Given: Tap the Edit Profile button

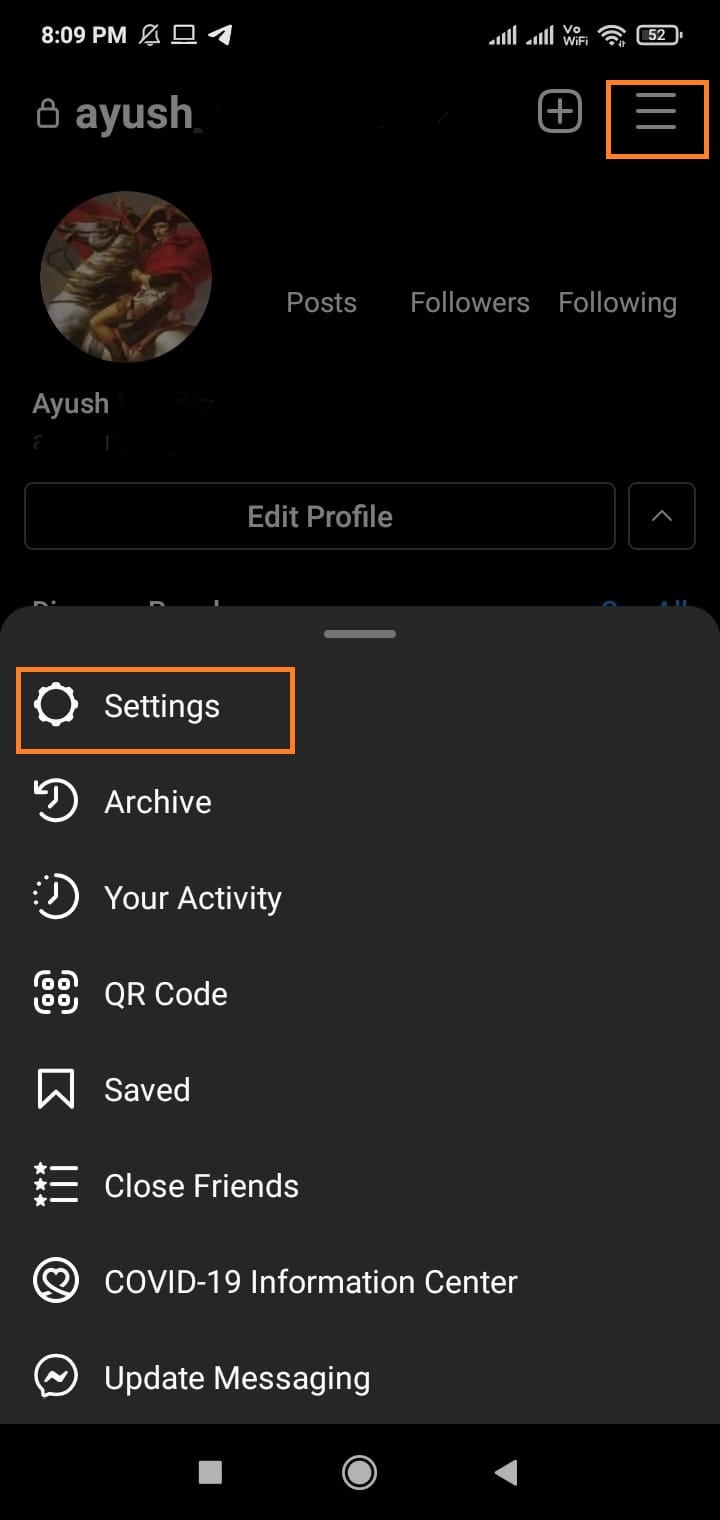Looking at the screenshot, I should pos(318,516).
